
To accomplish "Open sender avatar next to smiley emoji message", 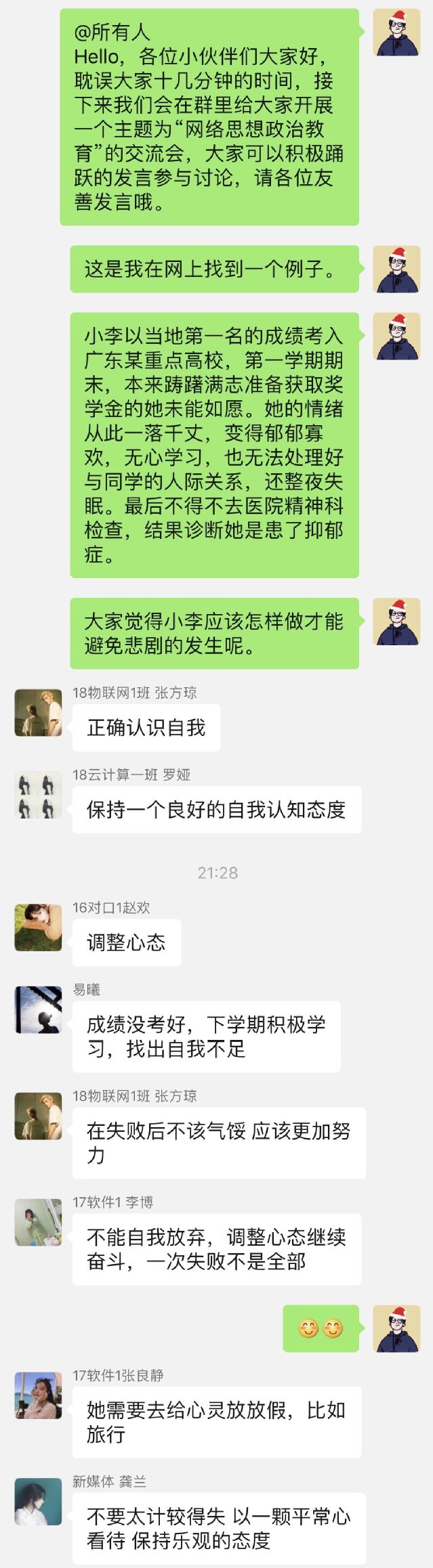I will [396, 1328].
